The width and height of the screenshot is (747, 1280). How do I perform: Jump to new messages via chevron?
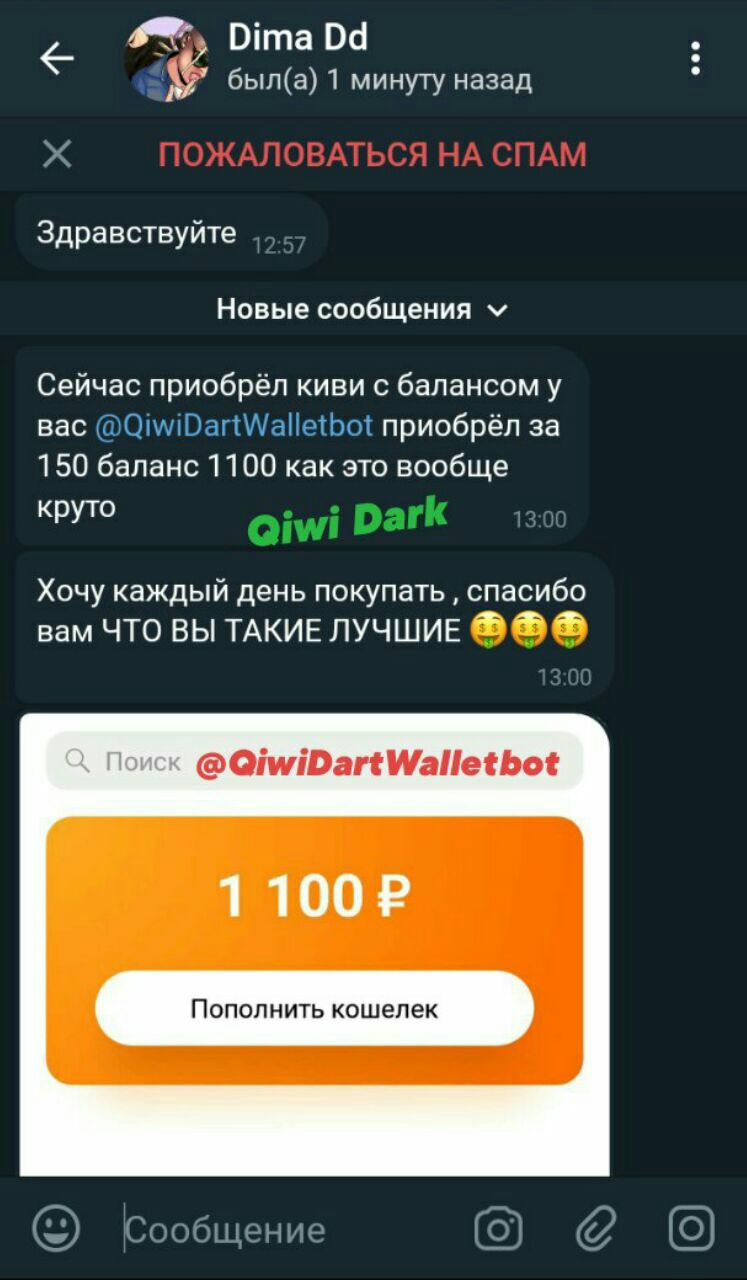pyautogui.click(x=497, y=310)
